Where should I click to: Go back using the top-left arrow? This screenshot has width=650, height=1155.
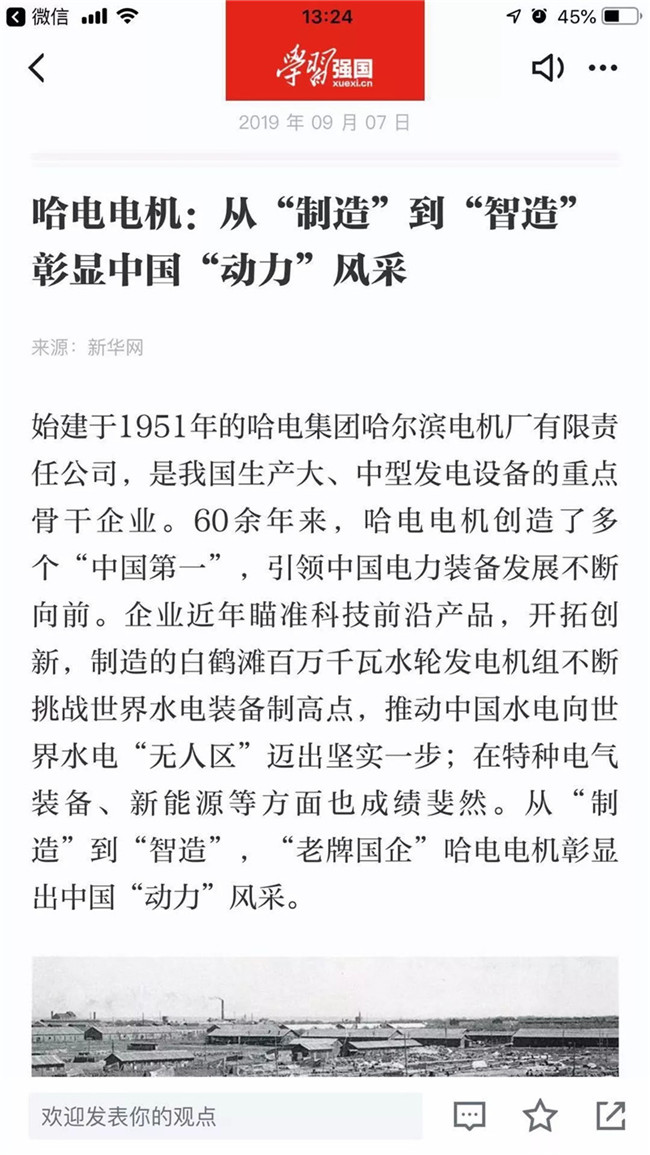[37, 68]
